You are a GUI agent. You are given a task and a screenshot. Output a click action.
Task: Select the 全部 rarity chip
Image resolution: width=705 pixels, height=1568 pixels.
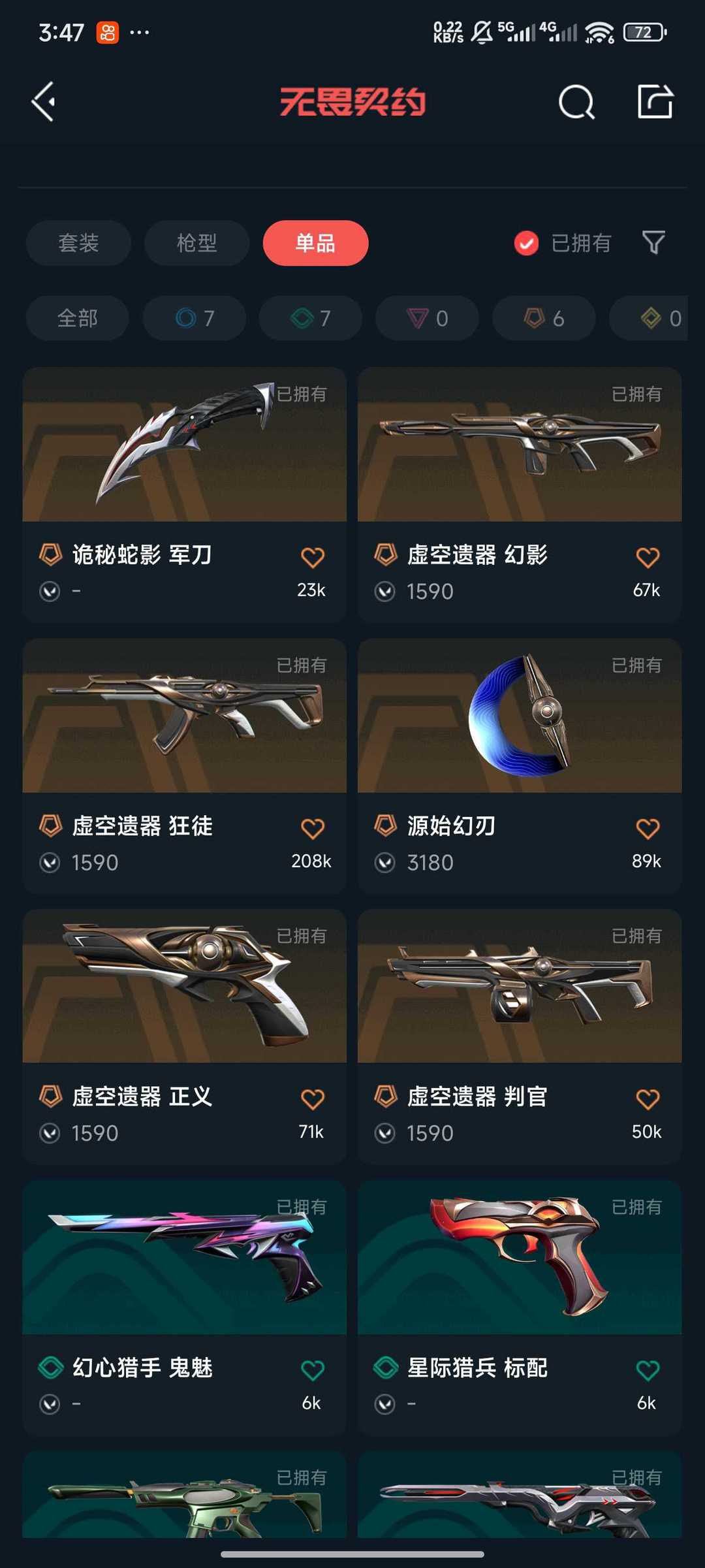click(x=77, y=318)
